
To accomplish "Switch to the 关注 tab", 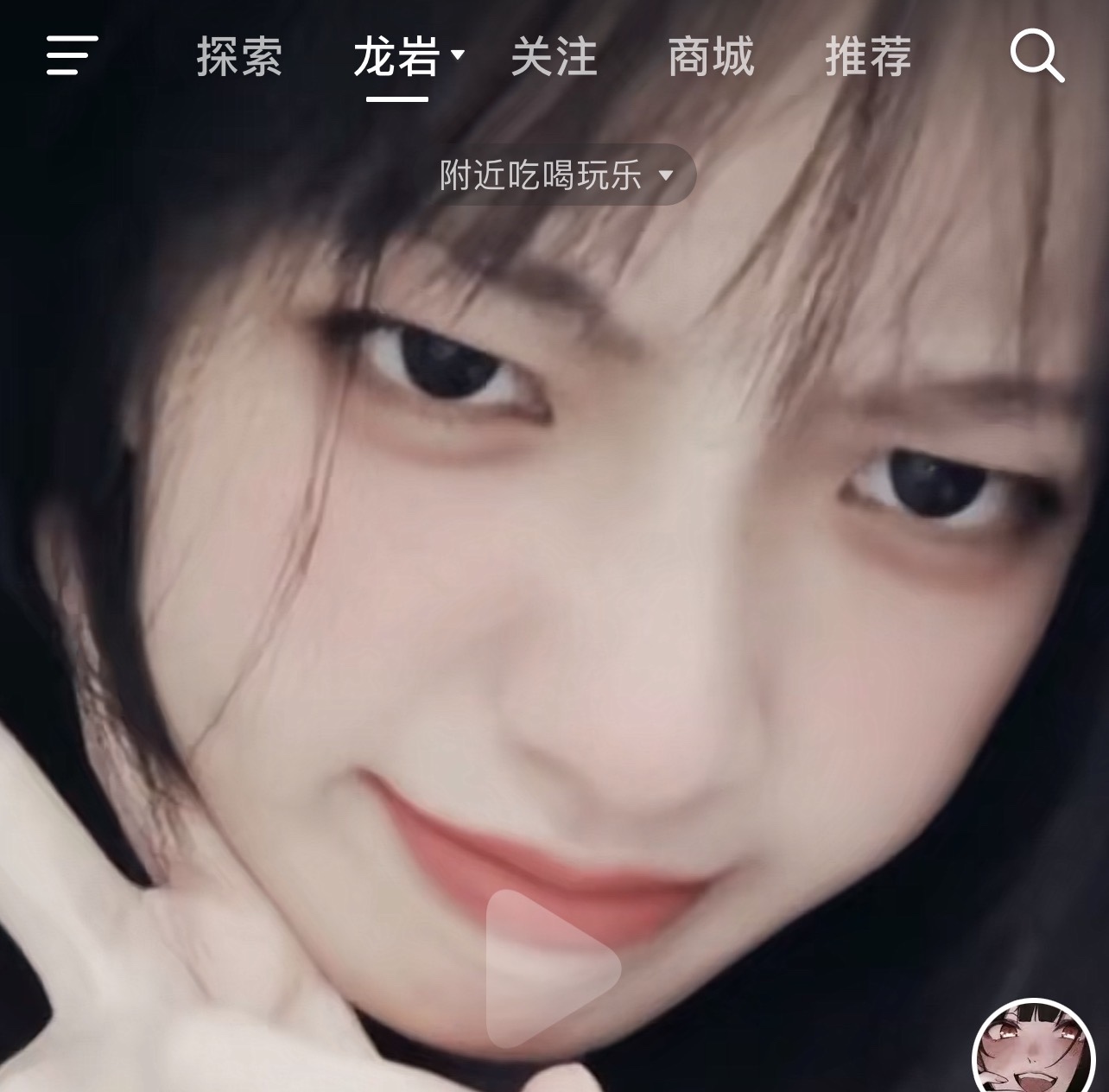I will (554, 57).
